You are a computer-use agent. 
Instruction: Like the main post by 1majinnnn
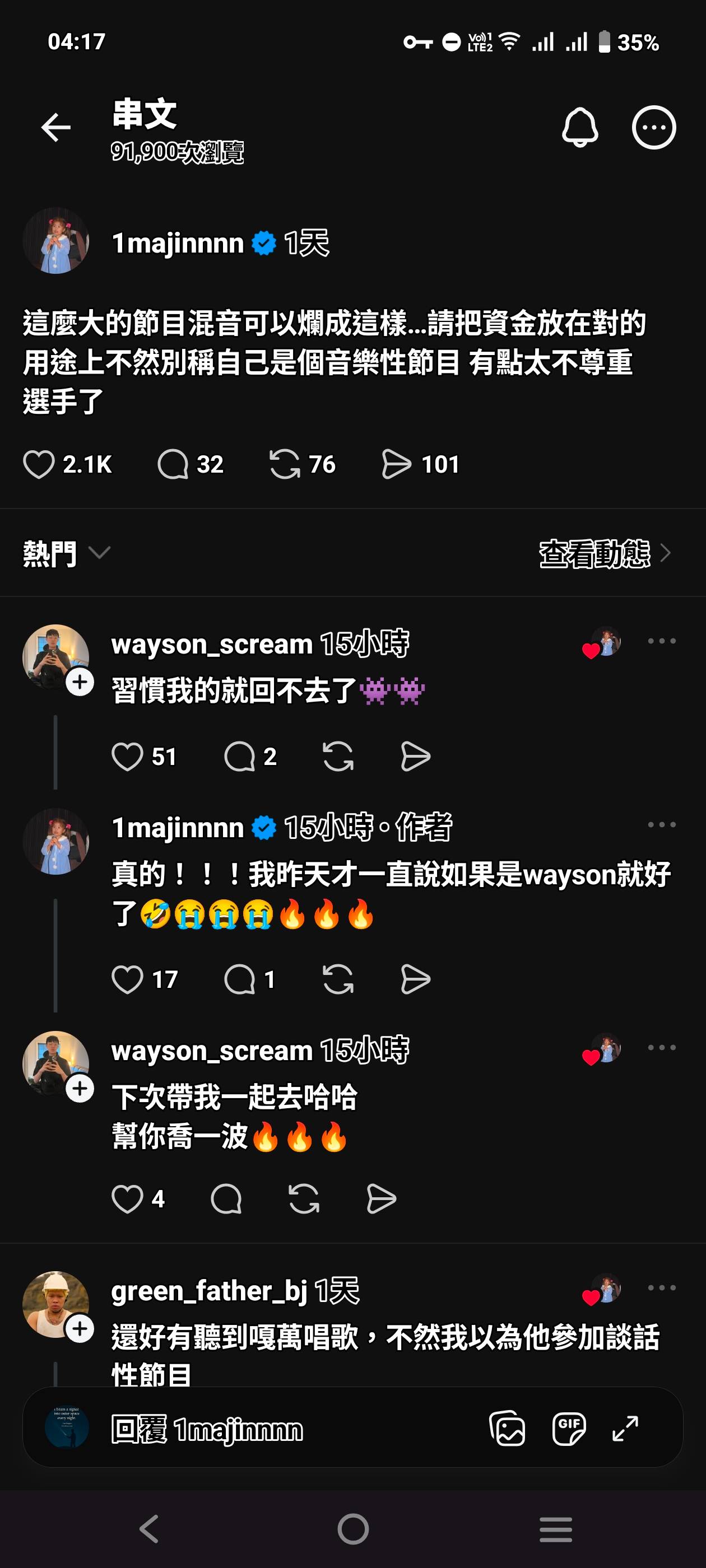point(39,464)
